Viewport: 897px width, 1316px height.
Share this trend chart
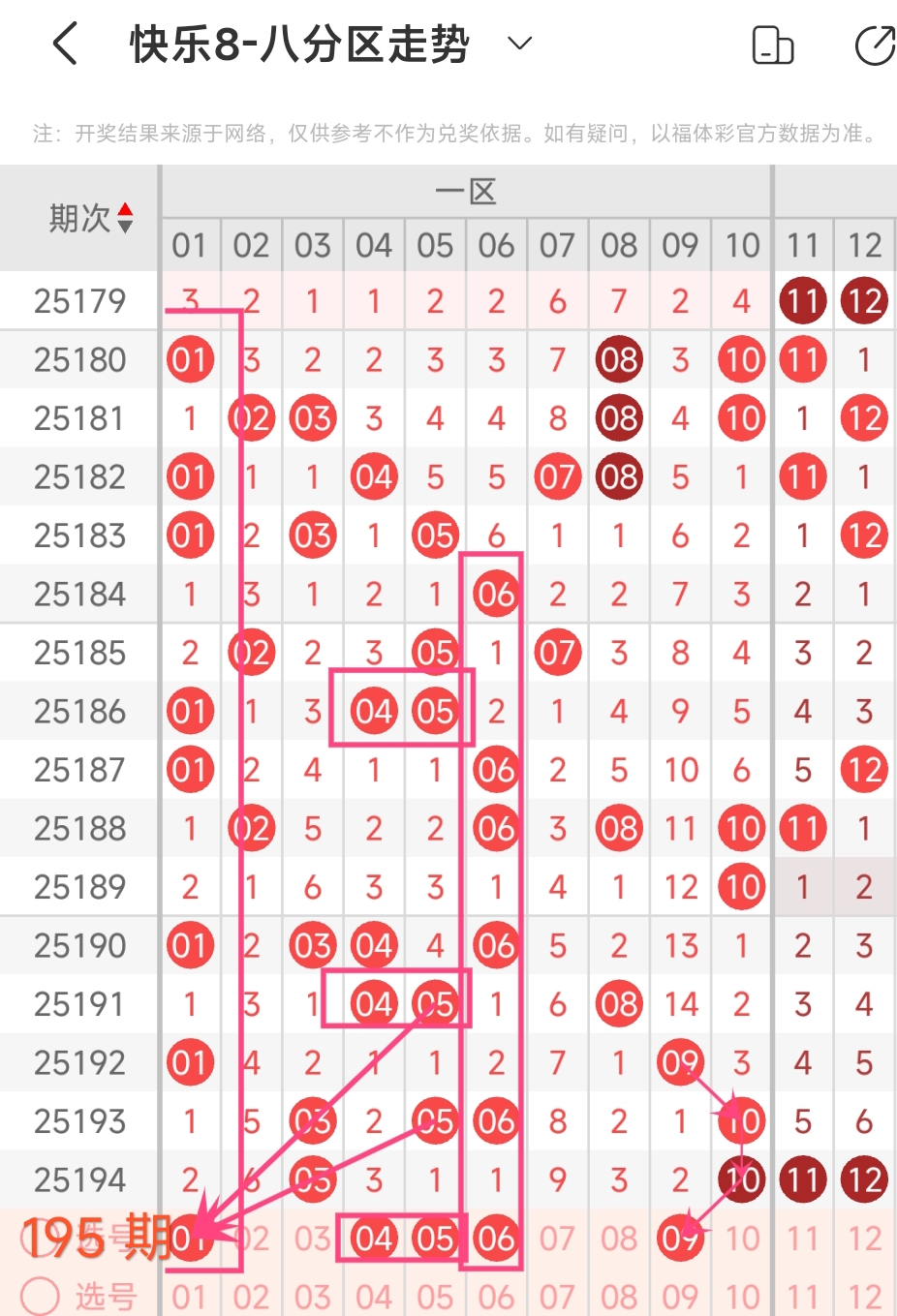(x=874, y=46)
